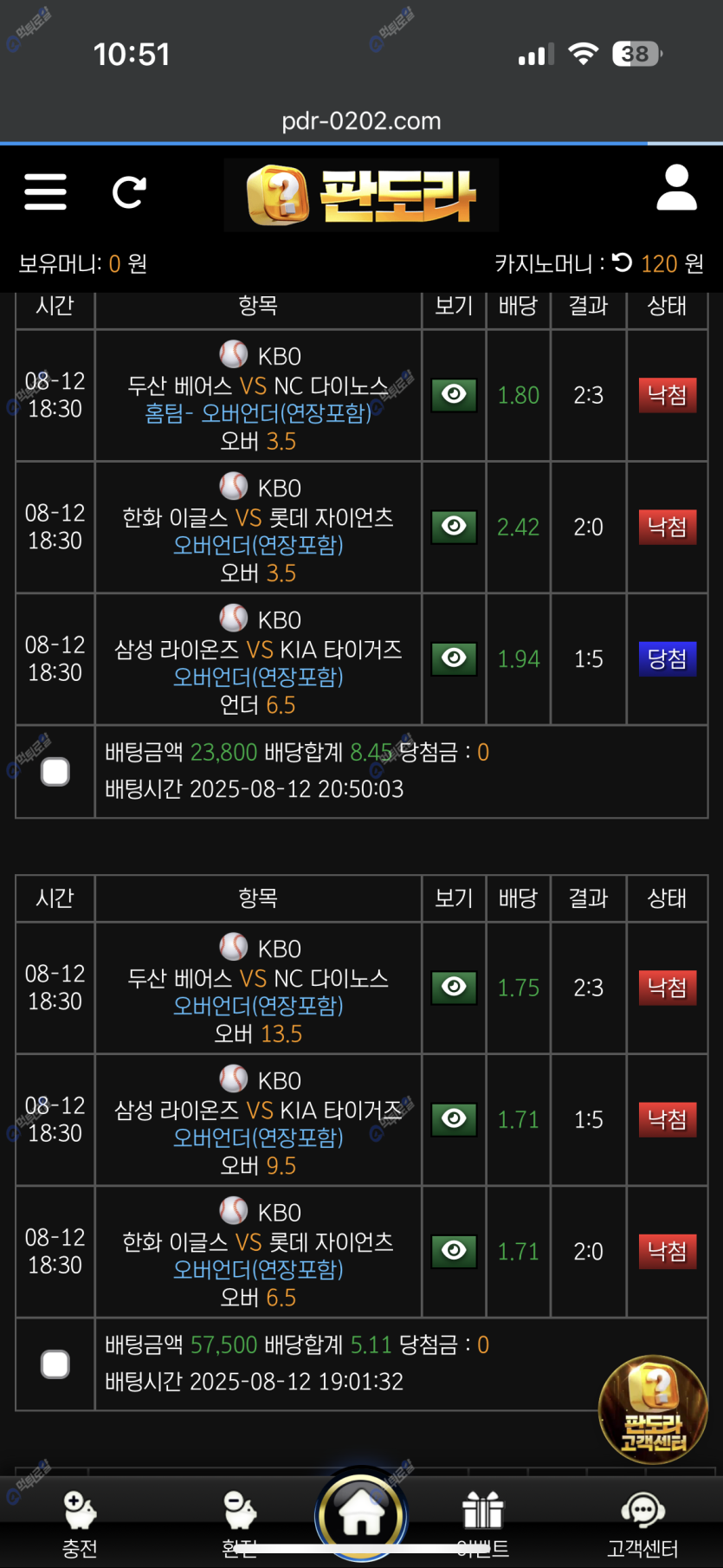The width and height of the screenshot is (723, 1568).
Task: Go to 충전 deposit tab
Action: pos(80,1522)
